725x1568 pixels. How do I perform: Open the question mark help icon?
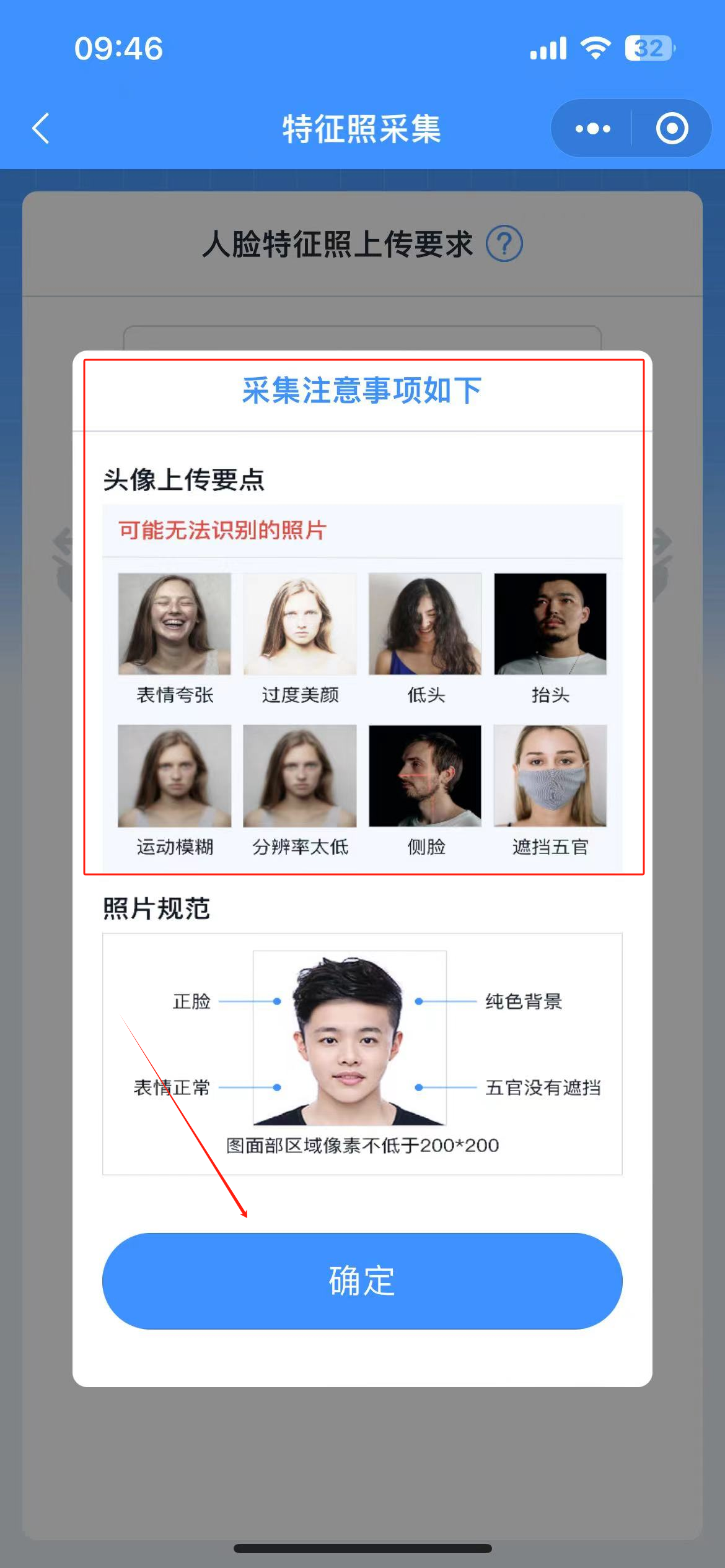pyautogui.click(x=504, y=244)
